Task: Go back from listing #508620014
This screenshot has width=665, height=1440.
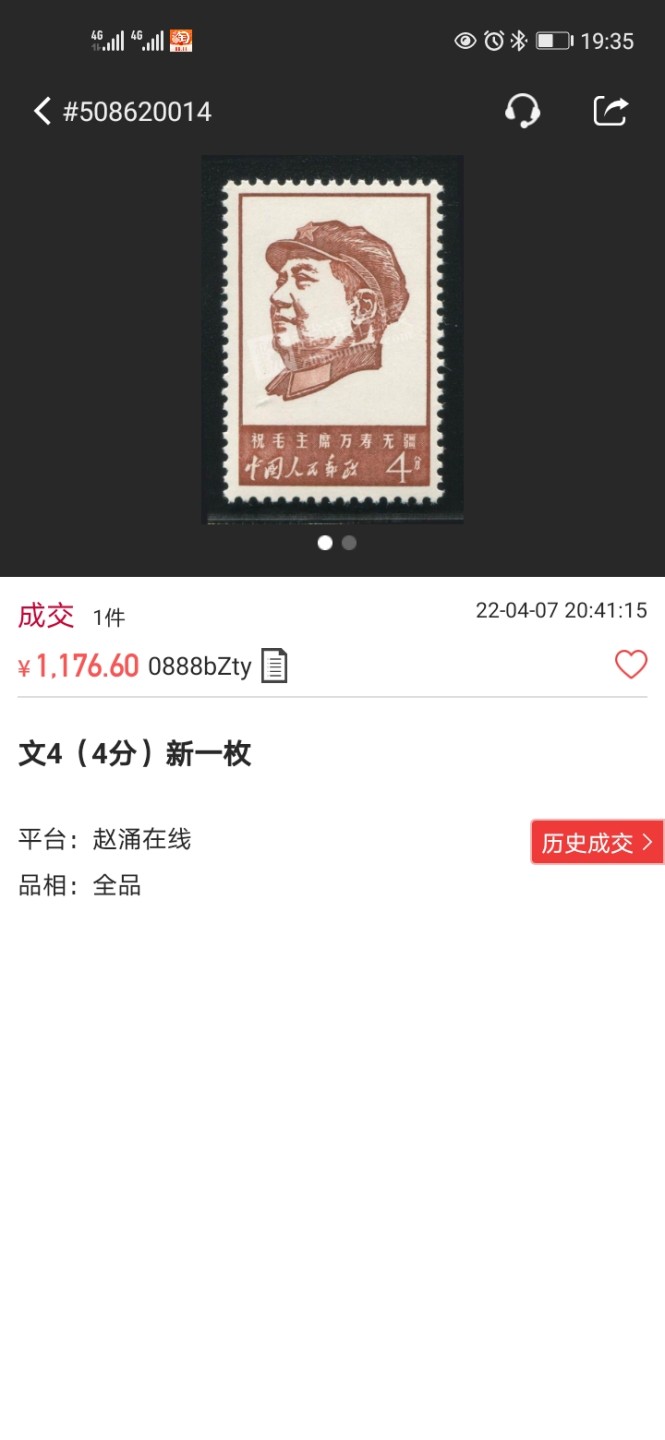Action: point(42,111)
